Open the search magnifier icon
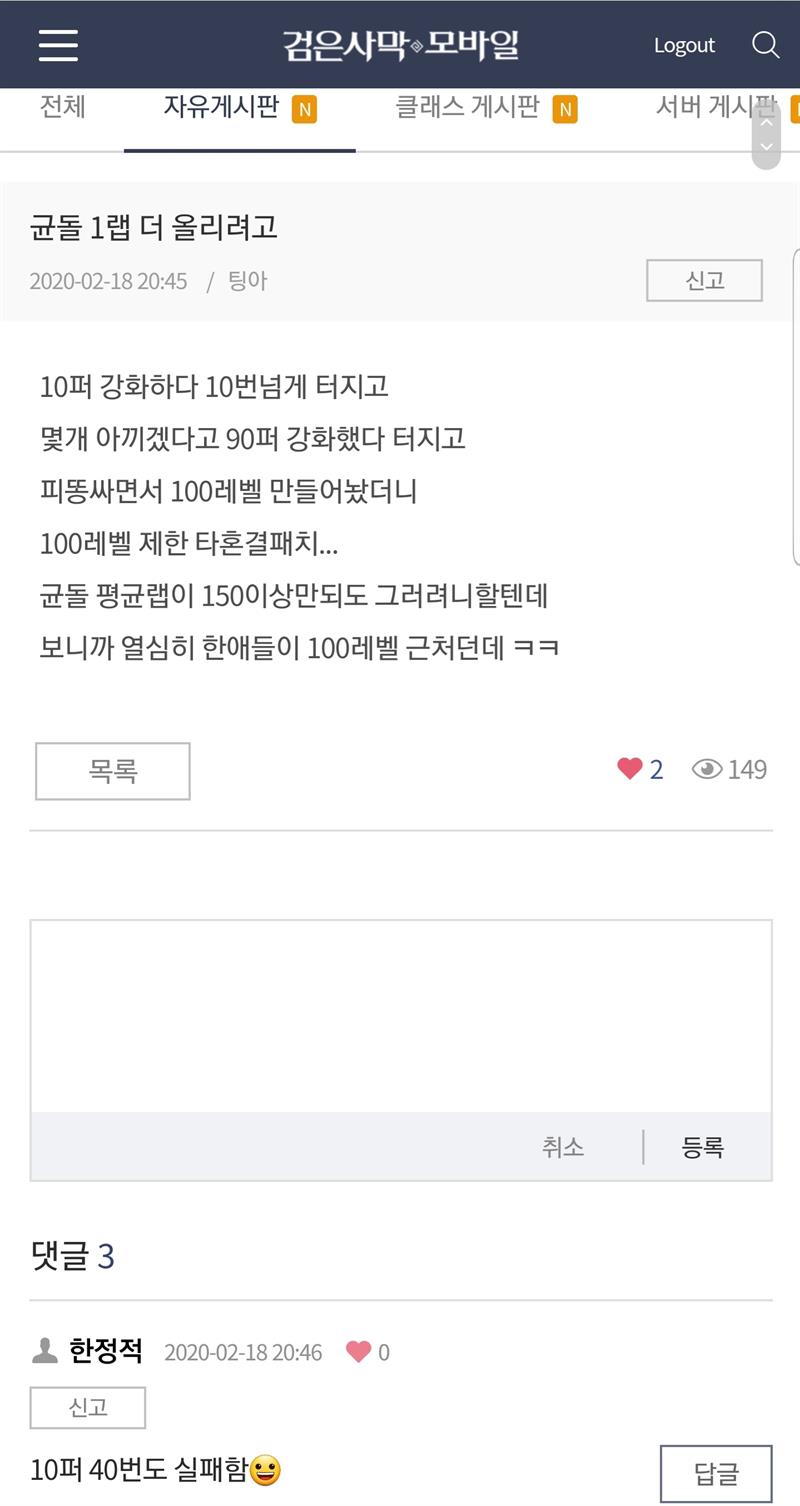The height and width of the screenshot is (1506, 800). point(765,45)
